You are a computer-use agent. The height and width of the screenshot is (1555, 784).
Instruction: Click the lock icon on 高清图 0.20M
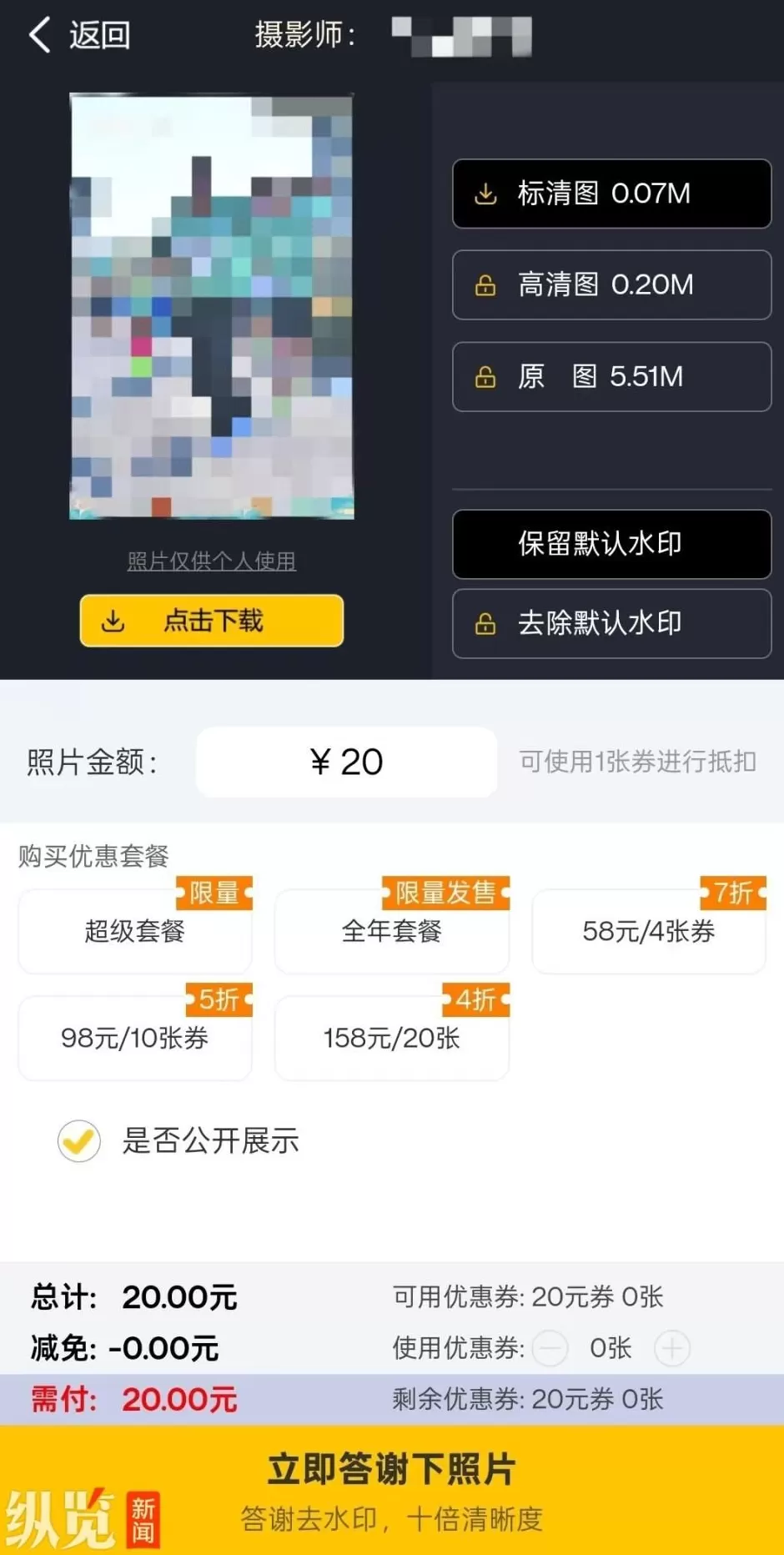coord(484,285)
